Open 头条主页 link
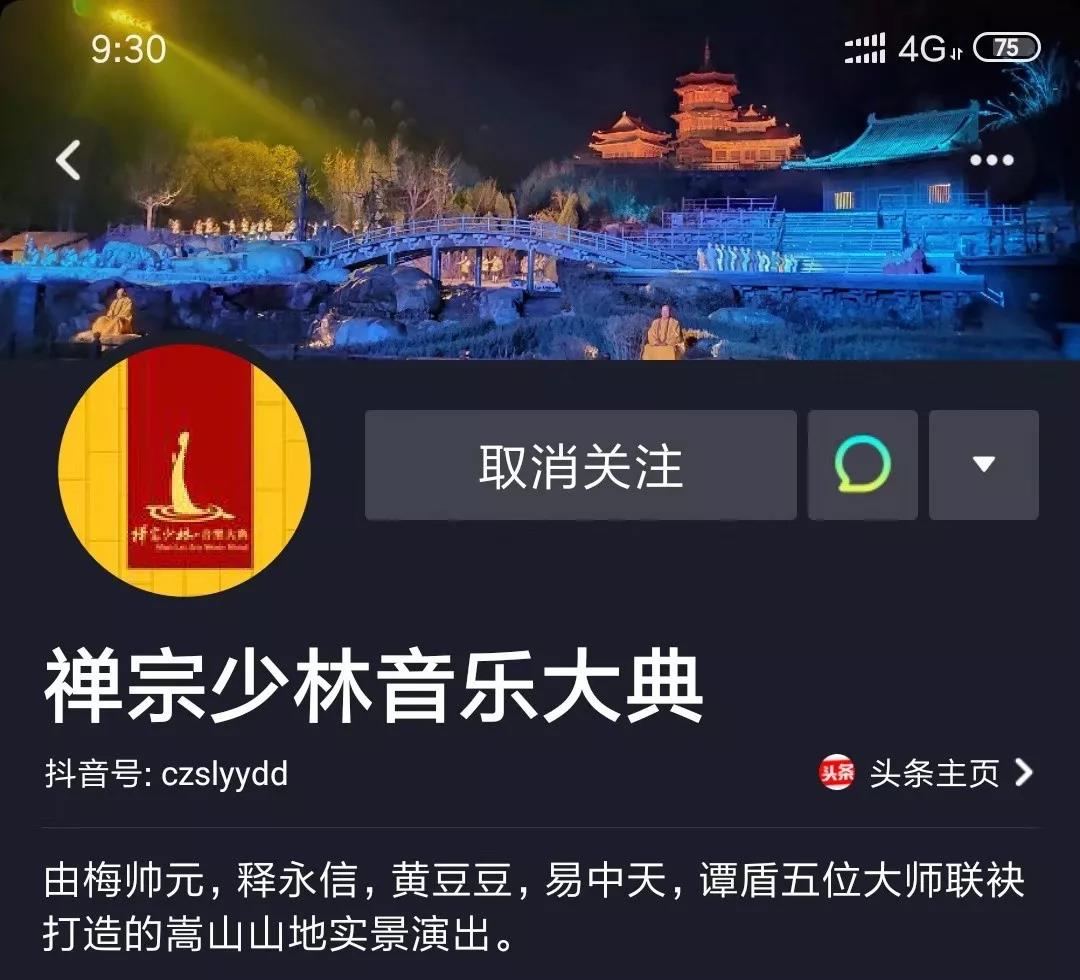Viewport: 1080px width, 980px height. (x=926, y=773)
